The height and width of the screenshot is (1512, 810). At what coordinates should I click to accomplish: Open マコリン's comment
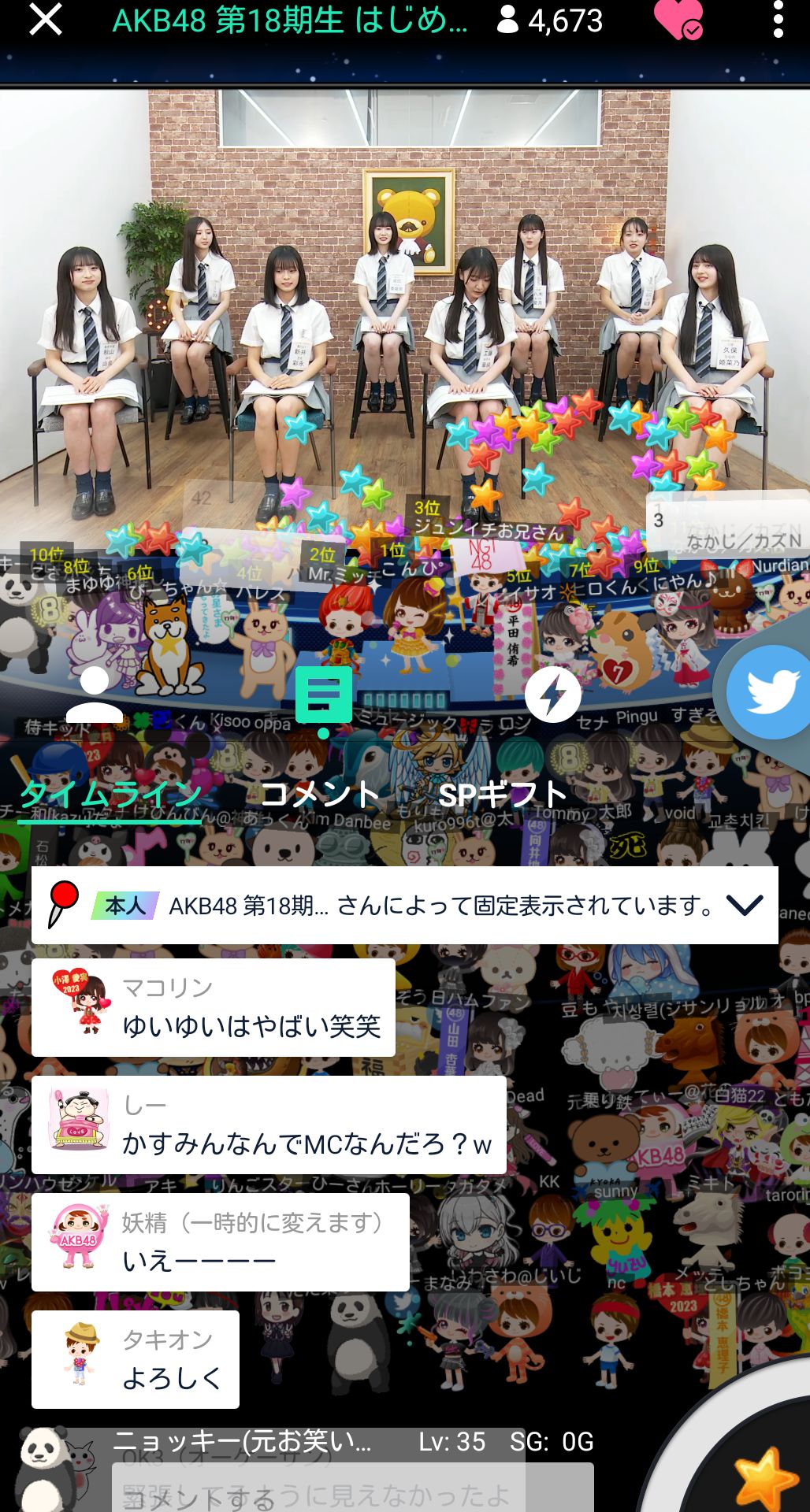tap(213, 1007)
